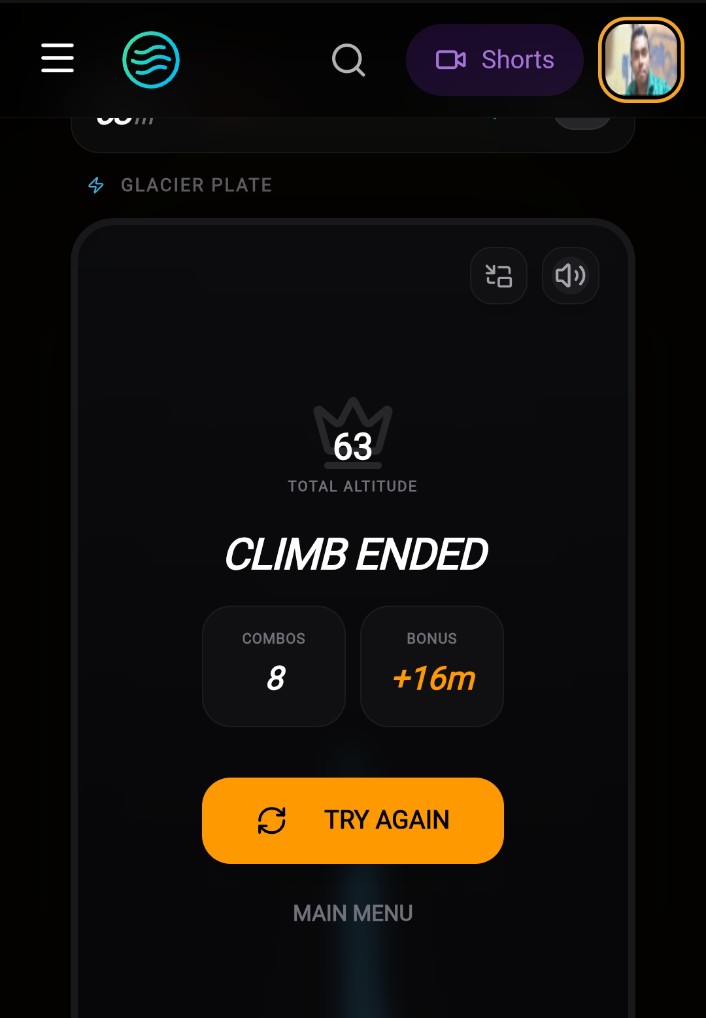
Task: Try the climb again
Action: 353,821
